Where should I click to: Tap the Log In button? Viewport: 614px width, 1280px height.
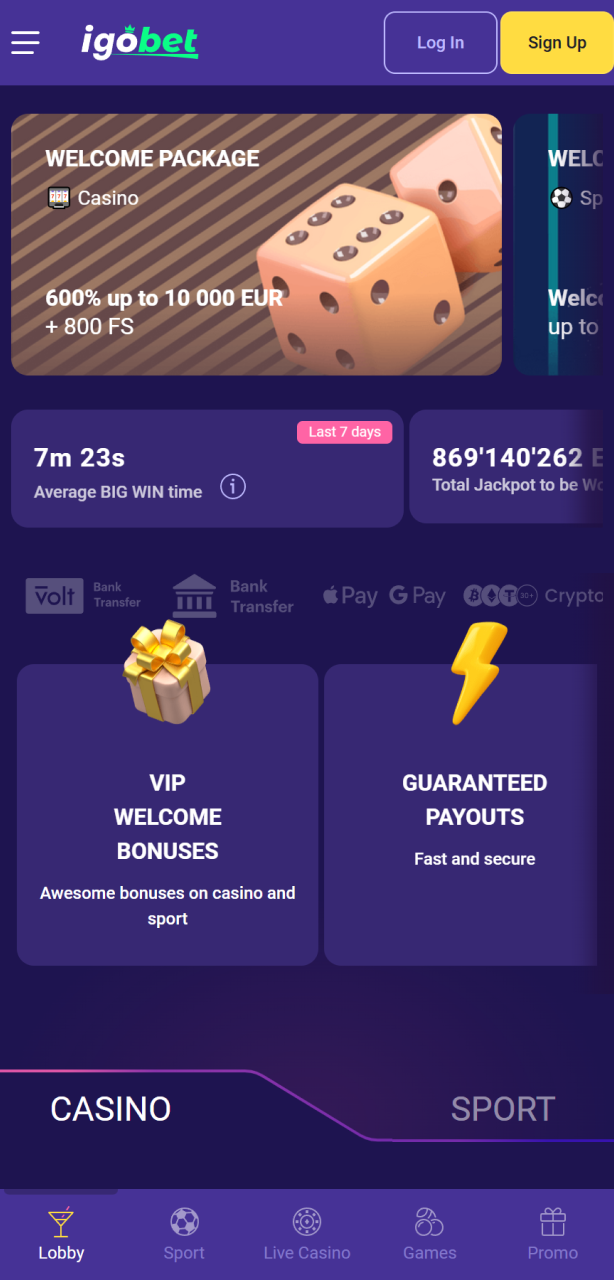(440, 43)
